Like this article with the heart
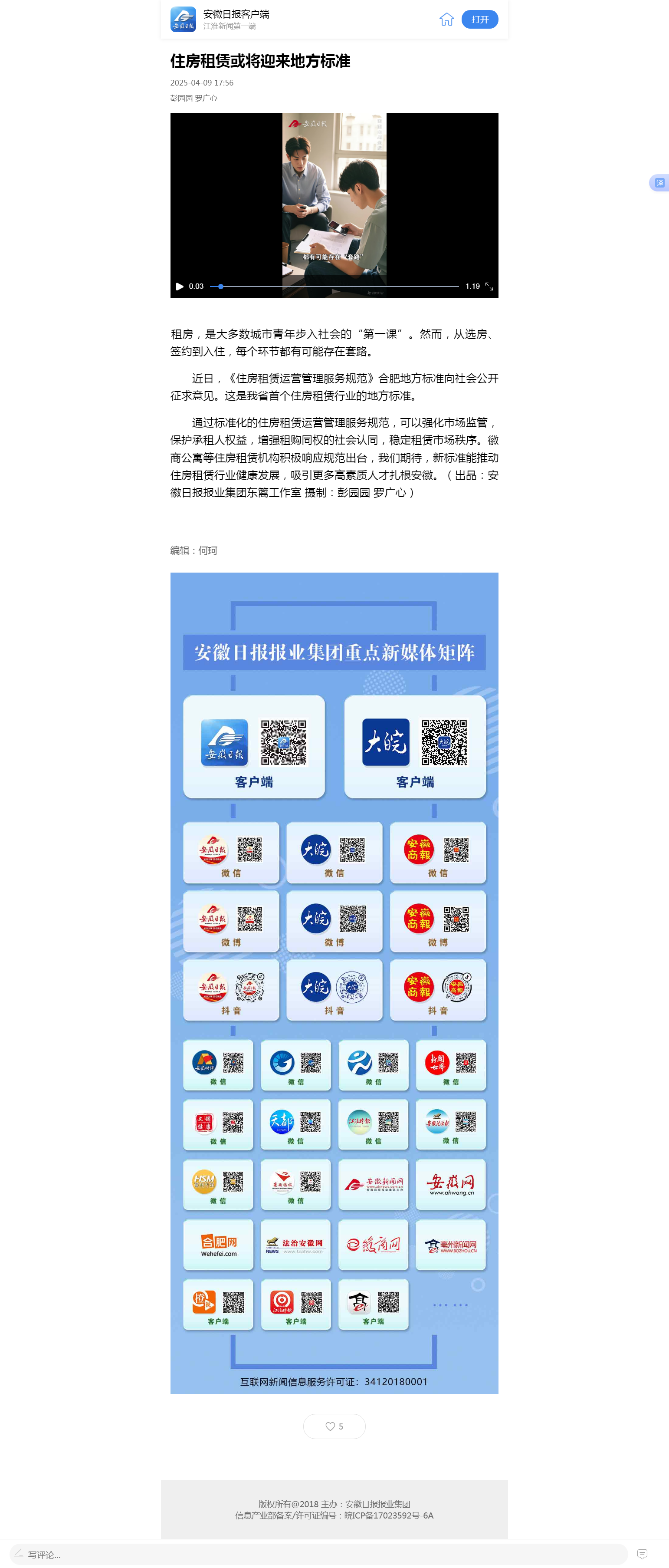Viewport: 669px width, 1568px height. pos(334,1426)
